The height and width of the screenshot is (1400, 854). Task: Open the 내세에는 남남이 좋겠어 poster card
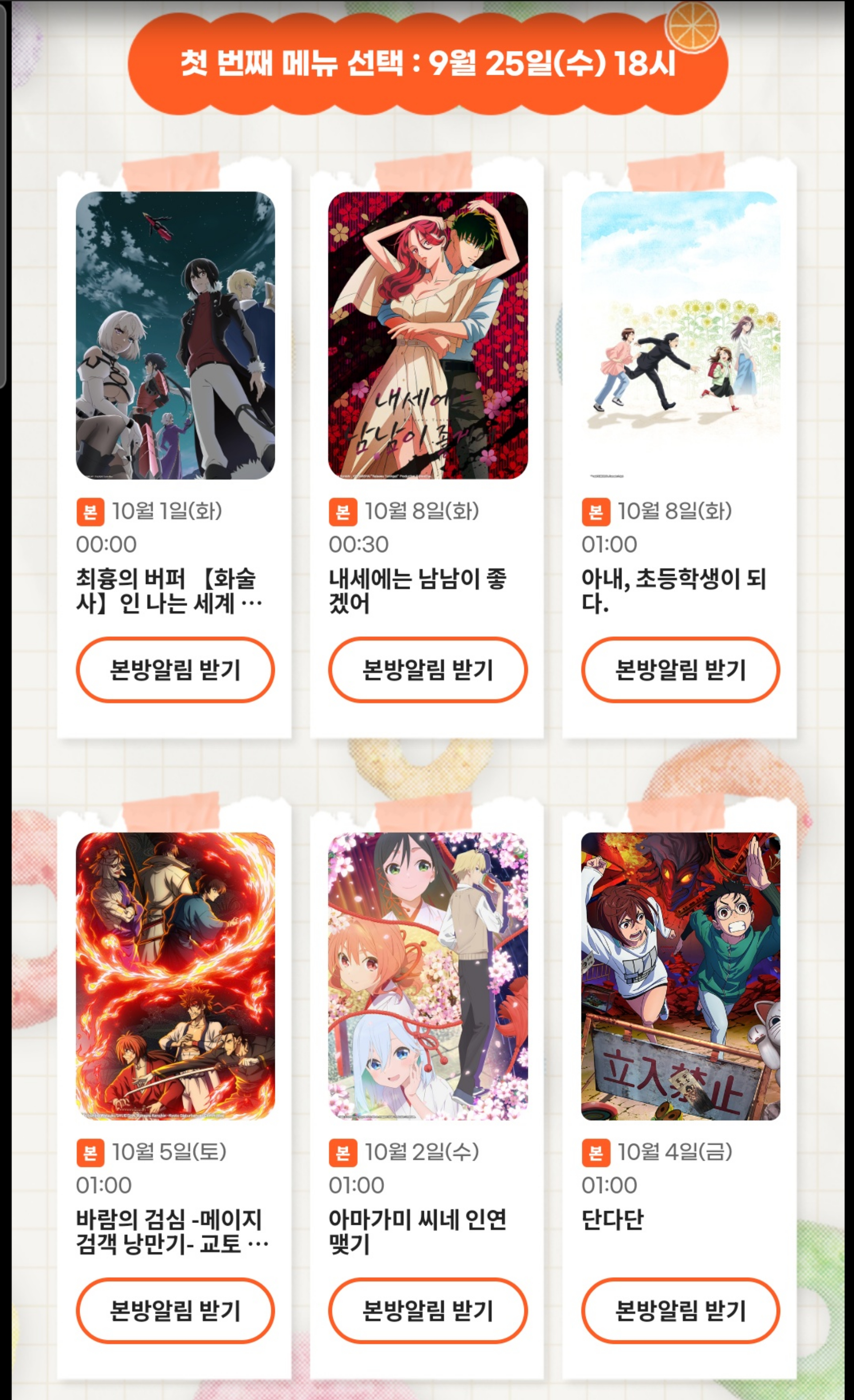427,335
